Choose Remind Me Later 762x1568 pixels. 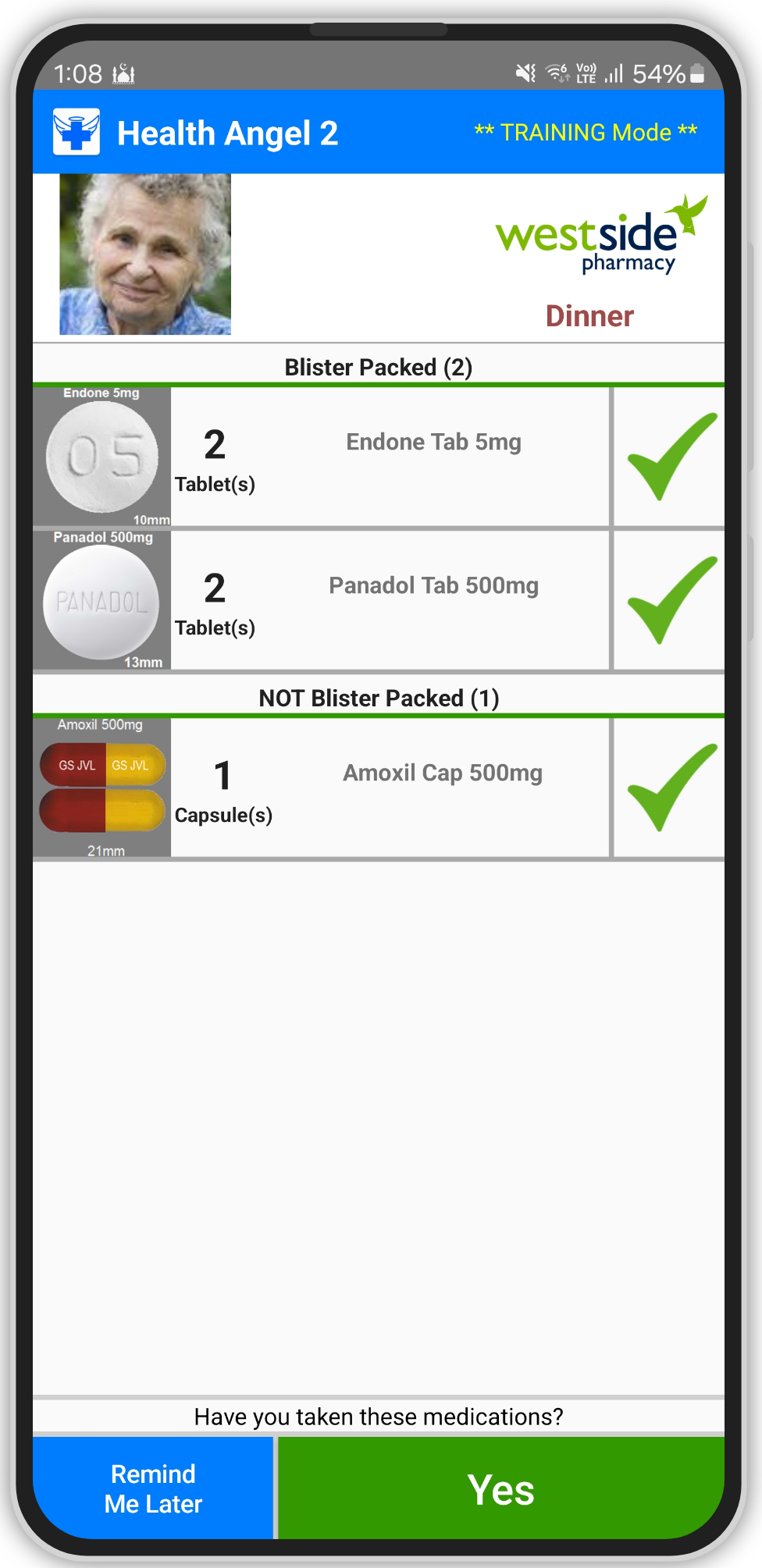coord(153,1488)
